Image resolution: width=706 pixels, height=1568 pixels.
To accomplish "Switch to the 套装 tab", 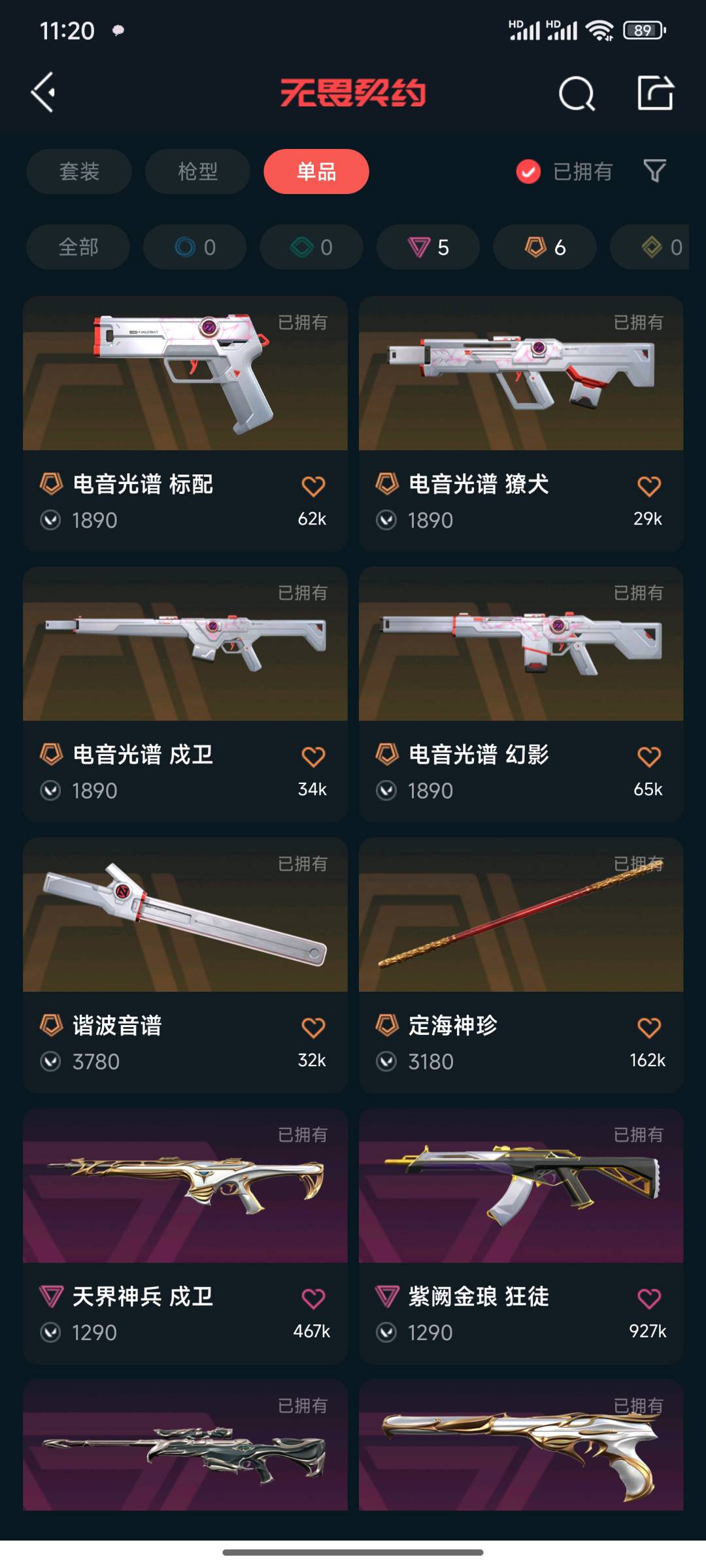I will [79, 172].
